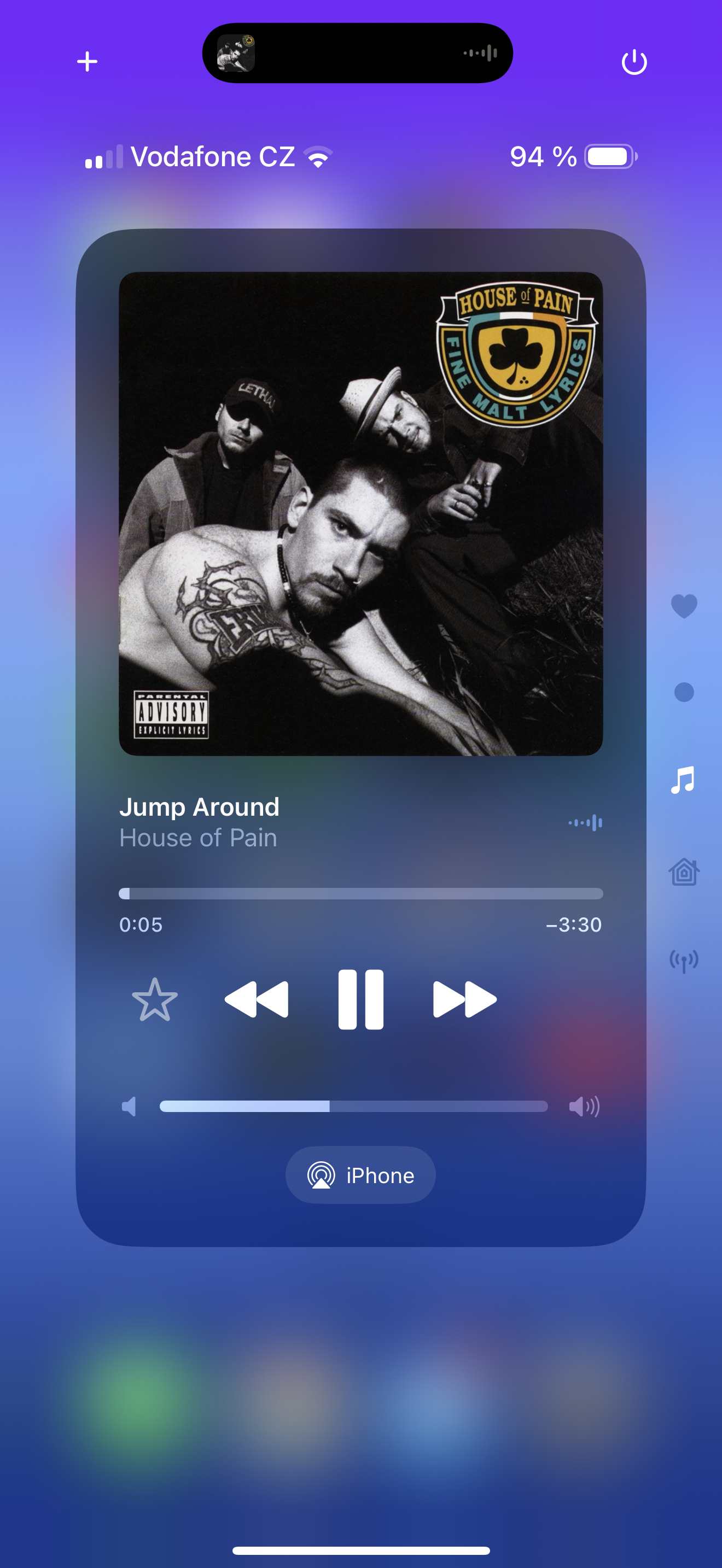The image size is (722, 1568).
Task: Go back to the previous track
Action: click(257, 999)
